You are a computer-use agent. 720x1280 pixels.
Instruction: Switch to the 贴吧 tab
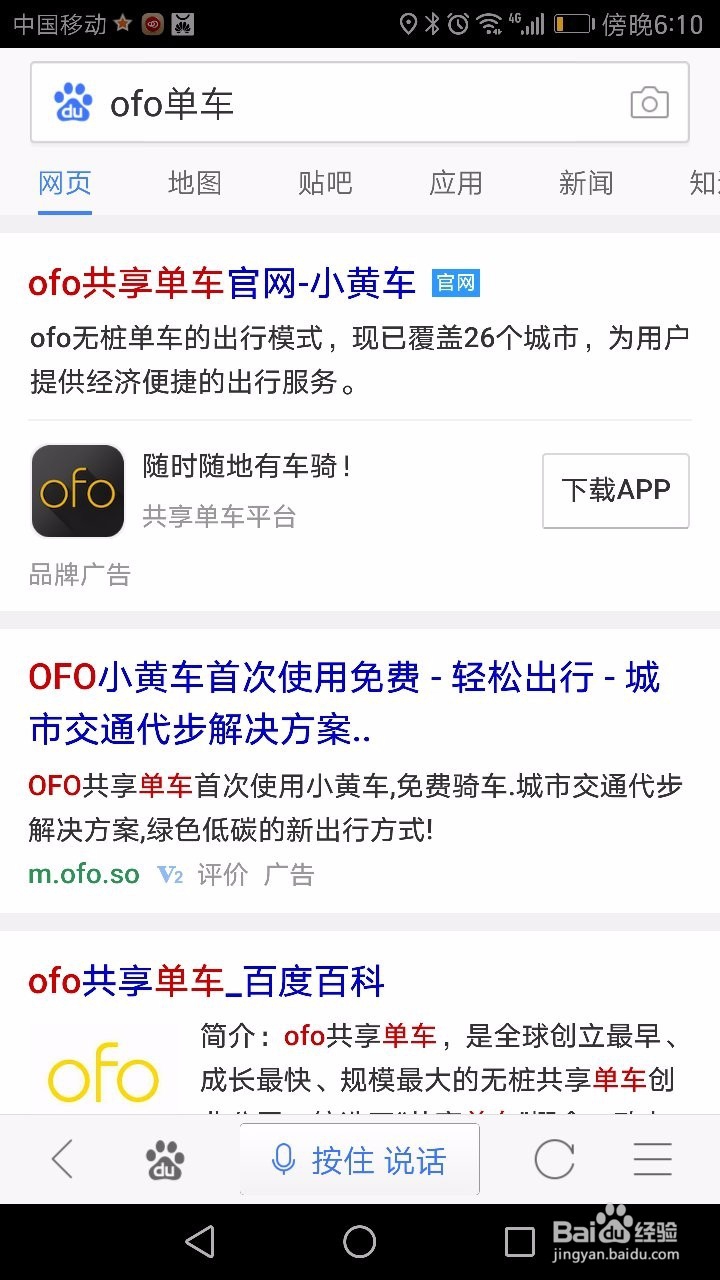(325, 183)
